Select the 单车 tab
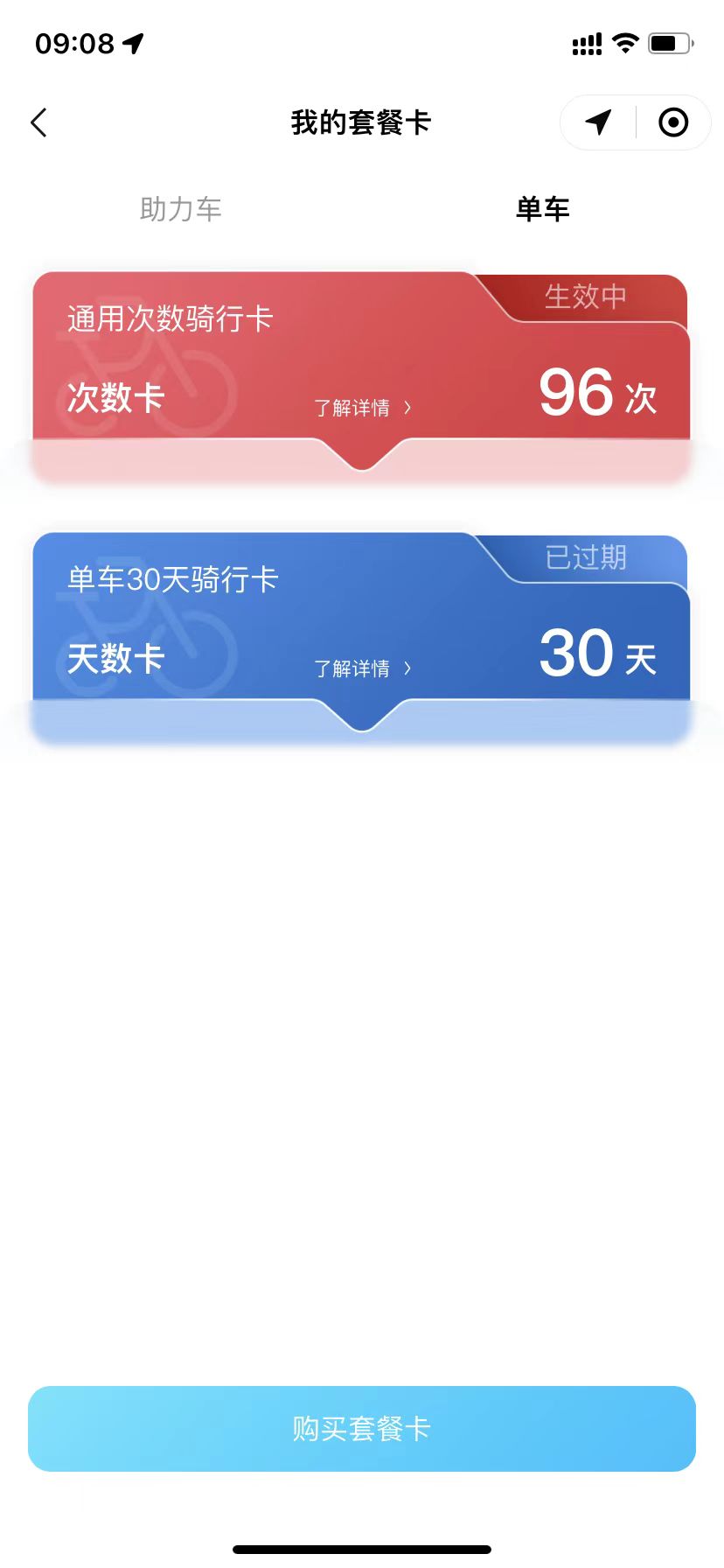The image size is (724, 1568). tap(542, 209)
